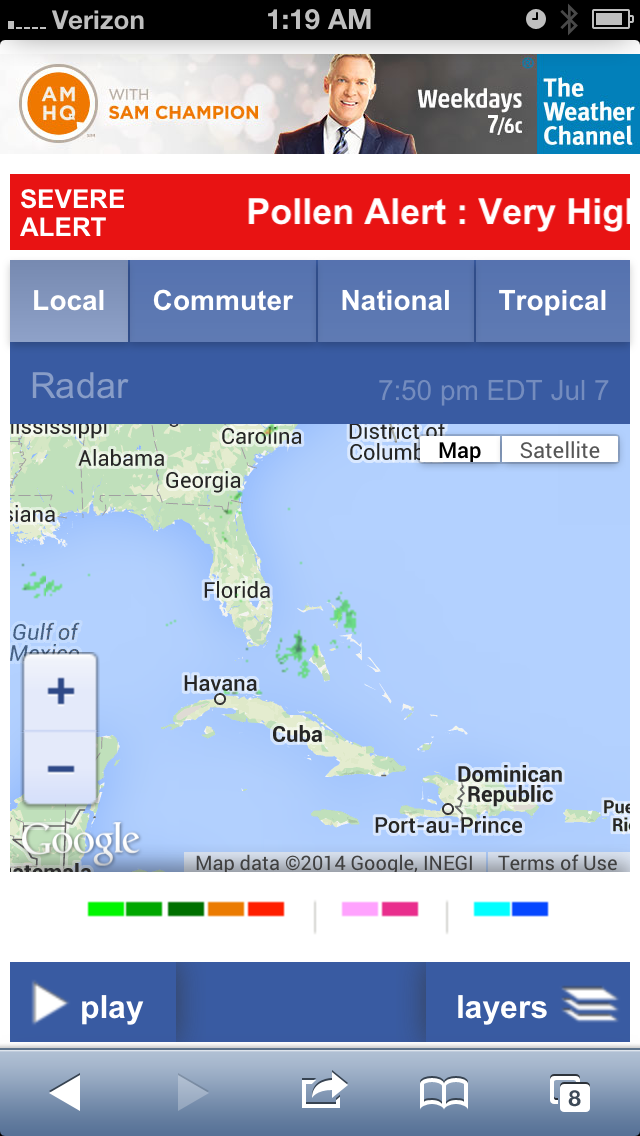The image size is (640, 1136).
Task: Switch to the Local tab
Action: [69, 301]
